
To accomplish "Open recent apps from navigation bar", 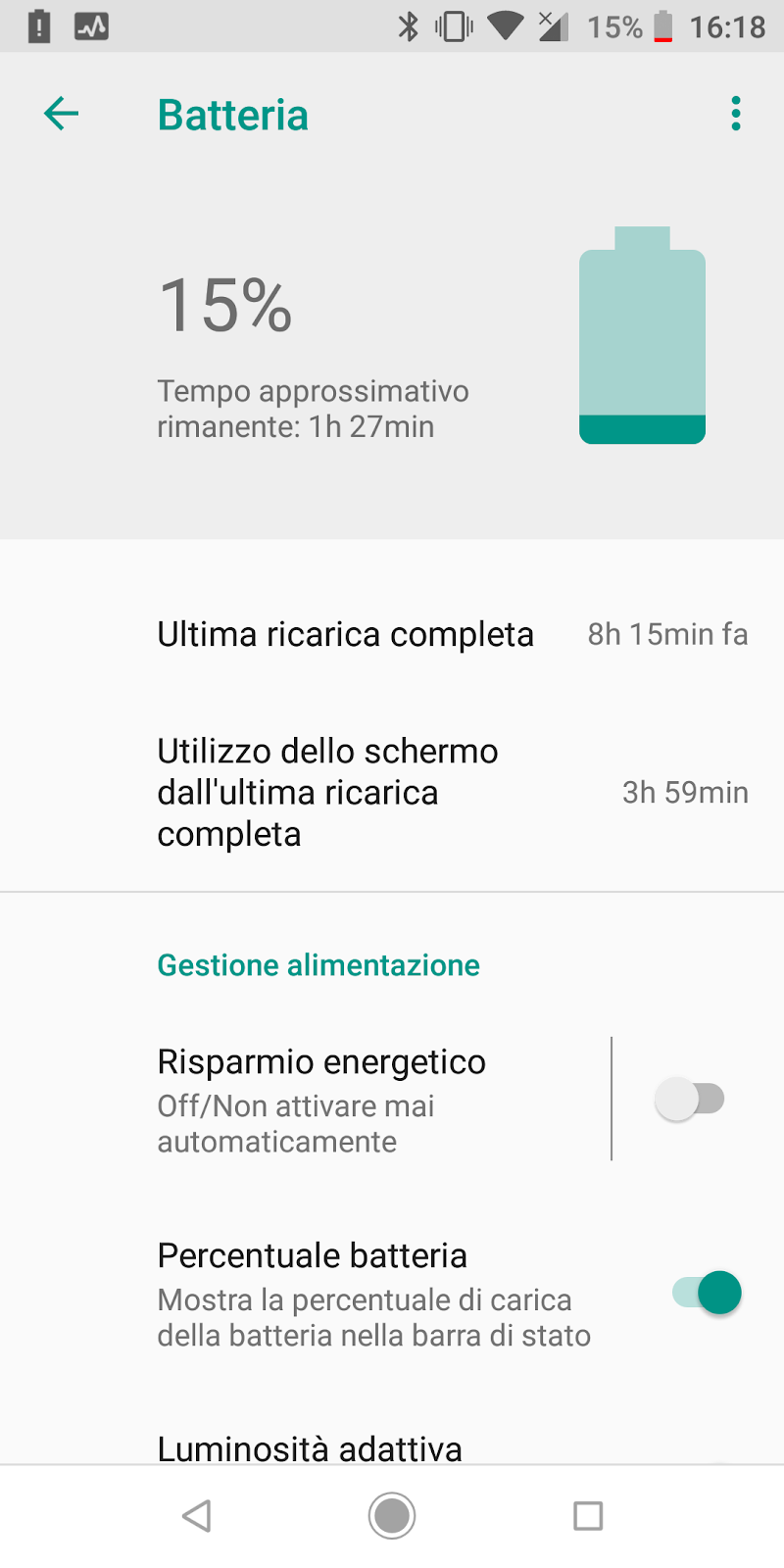I will point(588,1516).
